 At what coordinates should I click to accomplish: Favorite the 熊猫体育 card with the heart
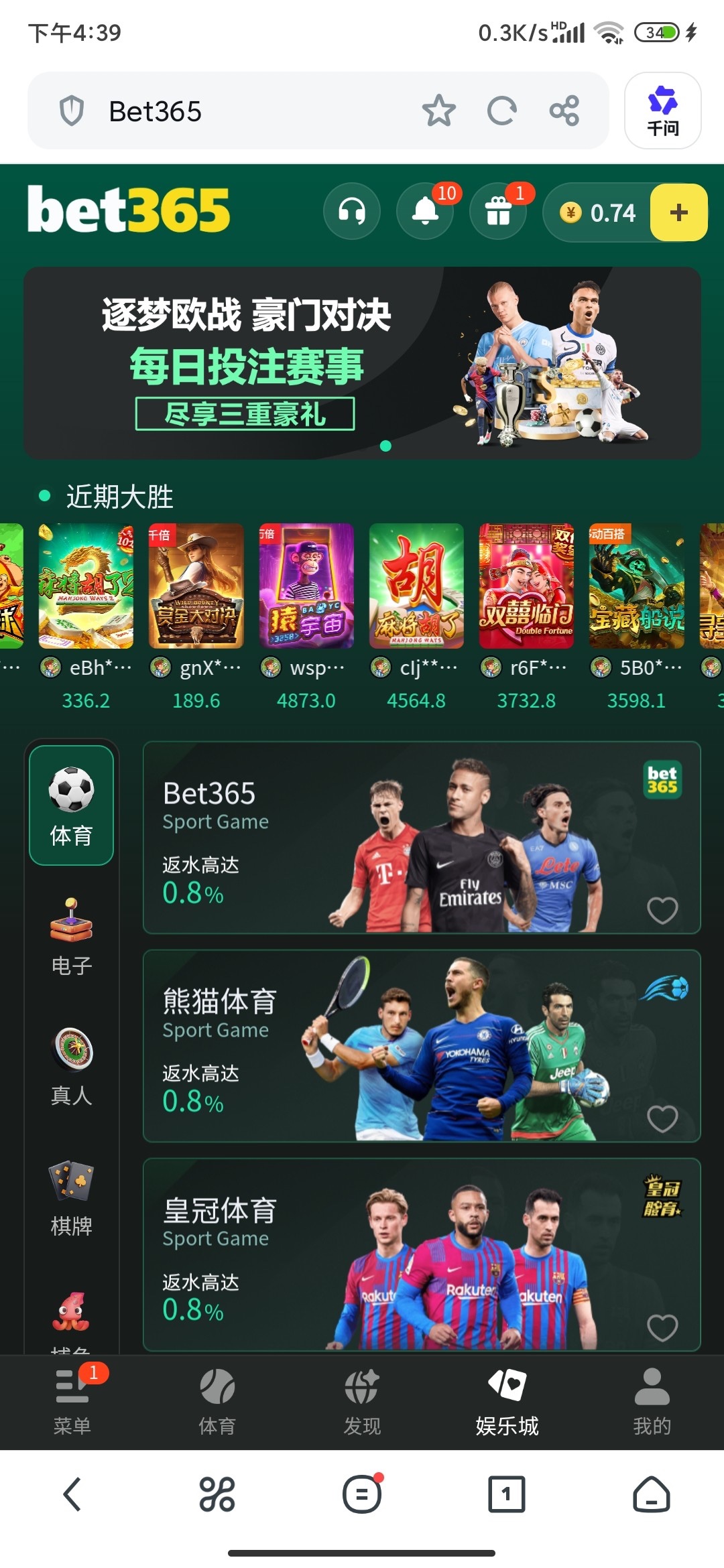[x=662, y=1118]
